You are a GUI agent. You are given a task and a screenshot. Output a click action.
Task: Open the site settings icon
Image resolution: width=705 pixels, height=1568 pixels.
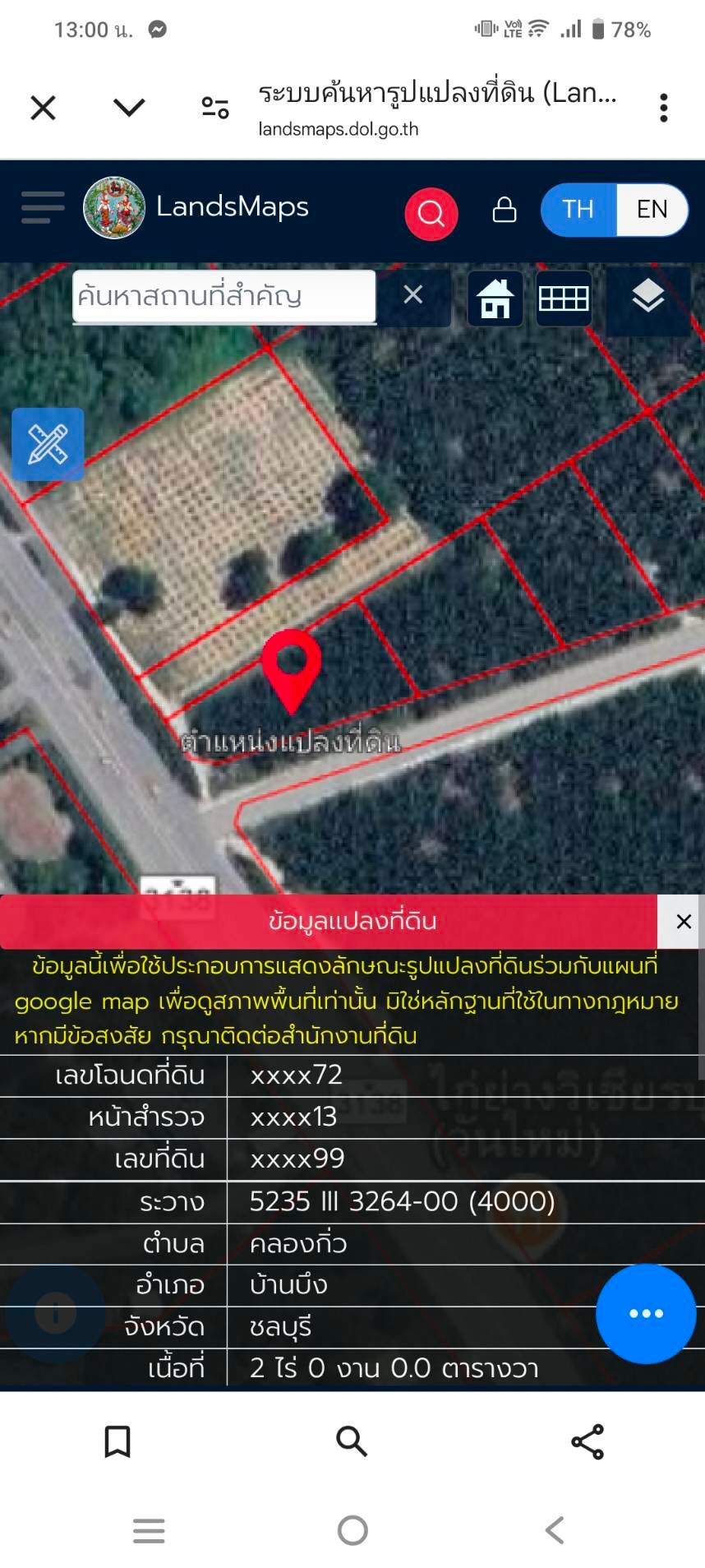(215, 108)
